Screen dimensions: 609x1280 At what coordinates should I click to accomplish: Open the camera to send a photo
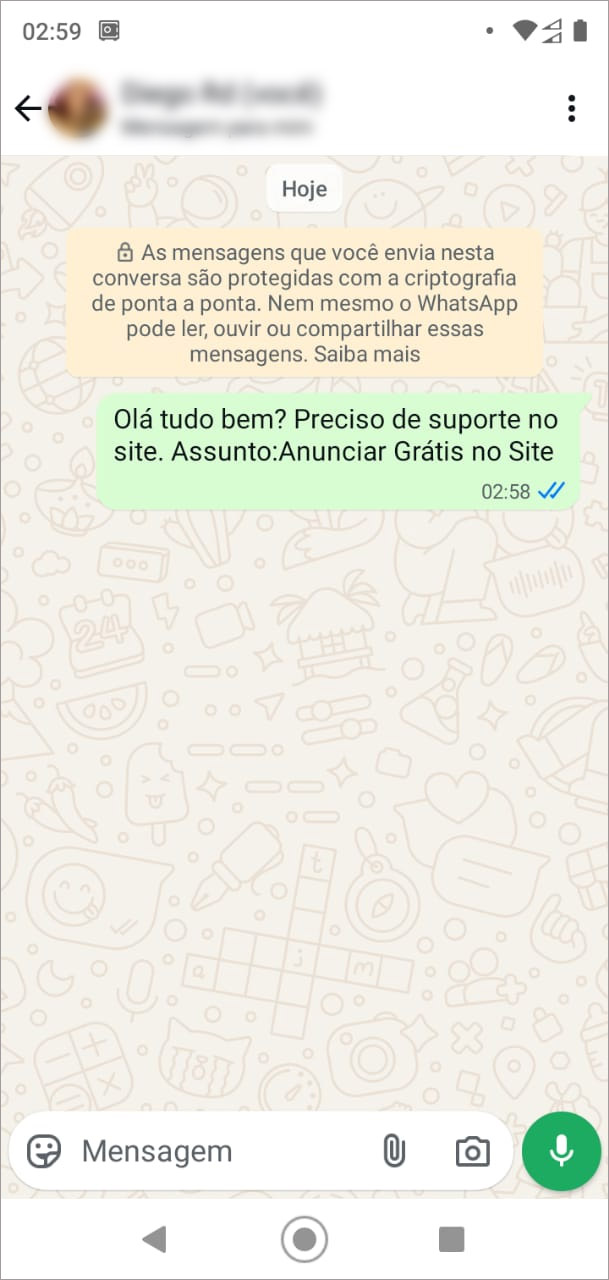[472, 1151]
